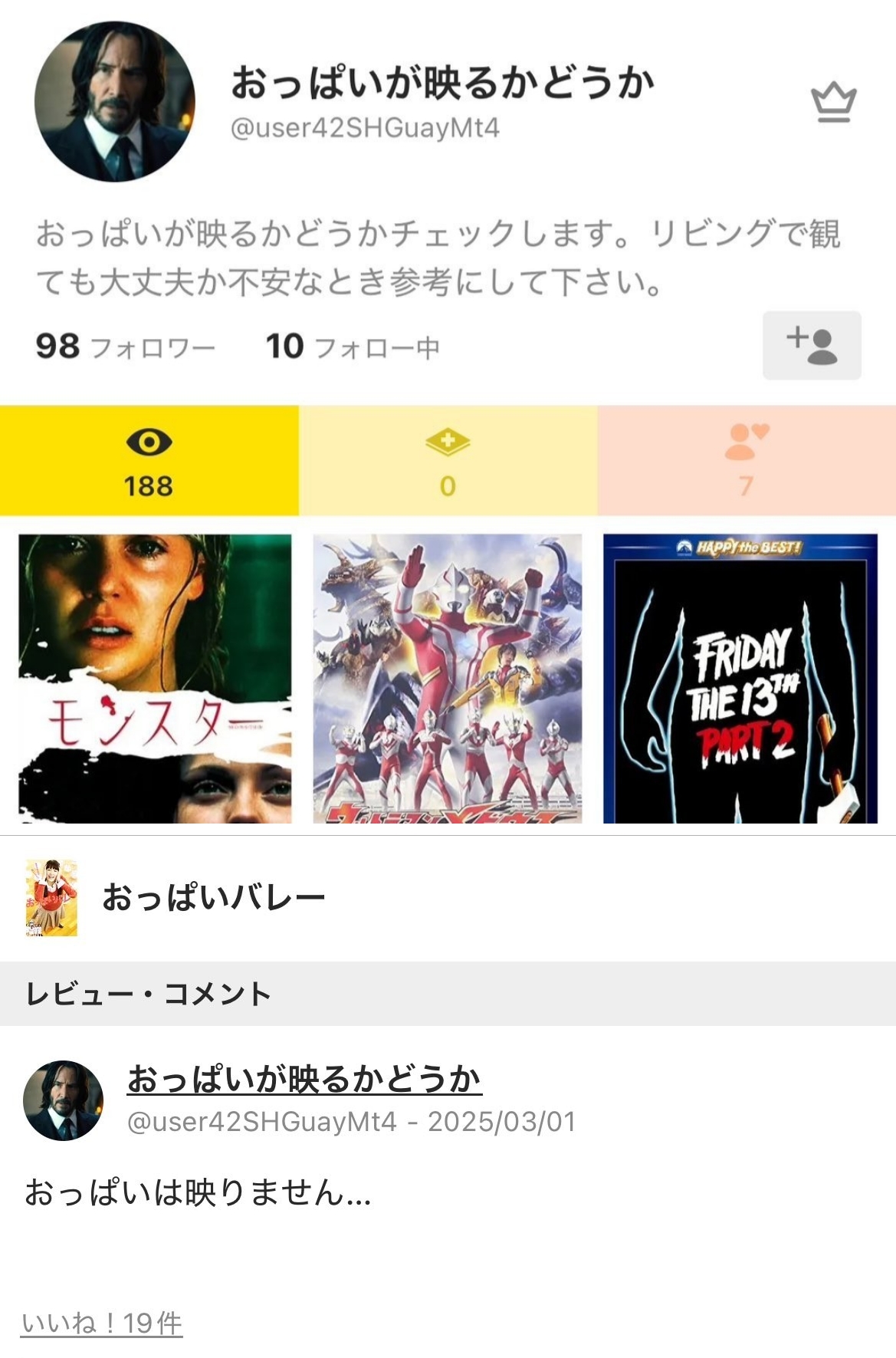
Task: Tap the follow user button
Action: point(811,345)
